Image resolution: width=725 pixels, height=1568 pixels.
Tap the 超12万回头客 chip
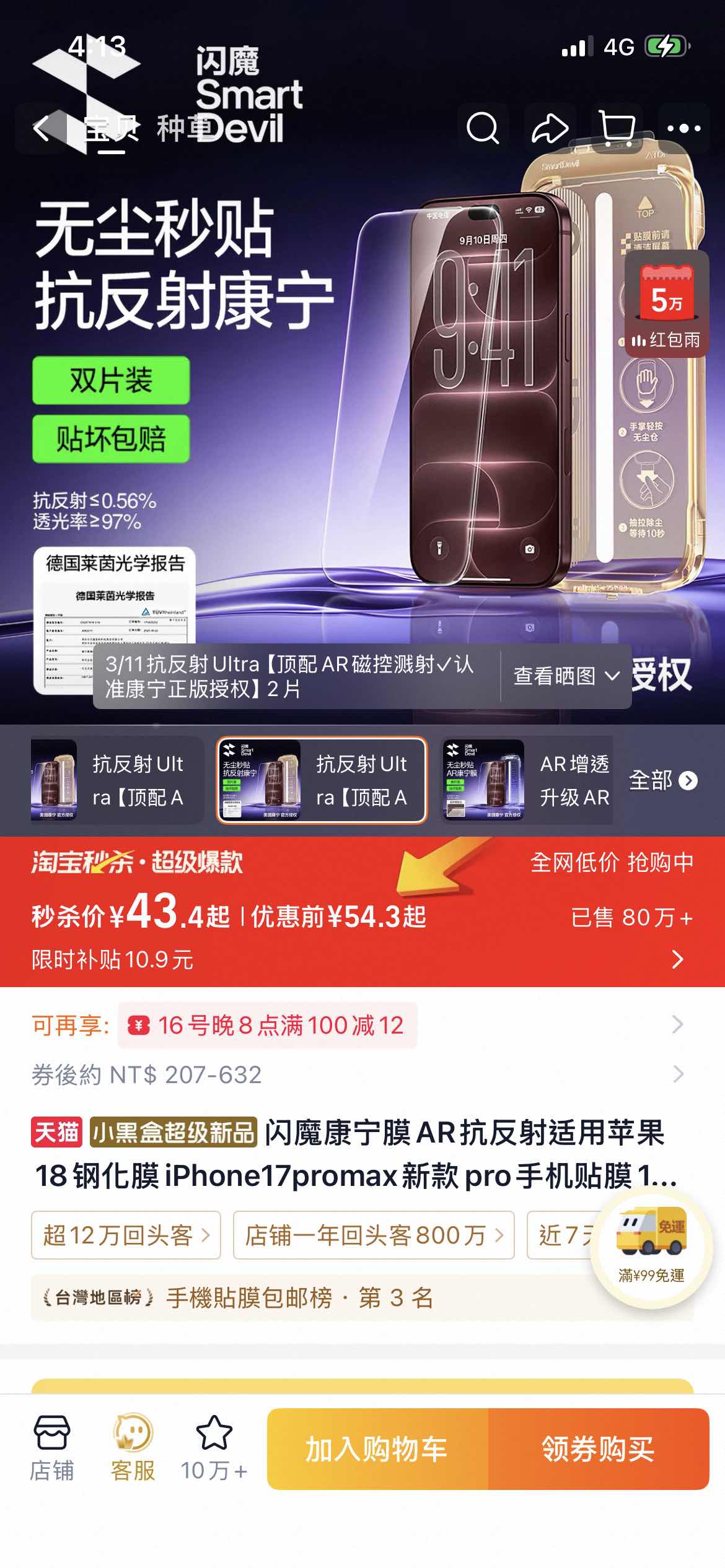point(126,1235)
